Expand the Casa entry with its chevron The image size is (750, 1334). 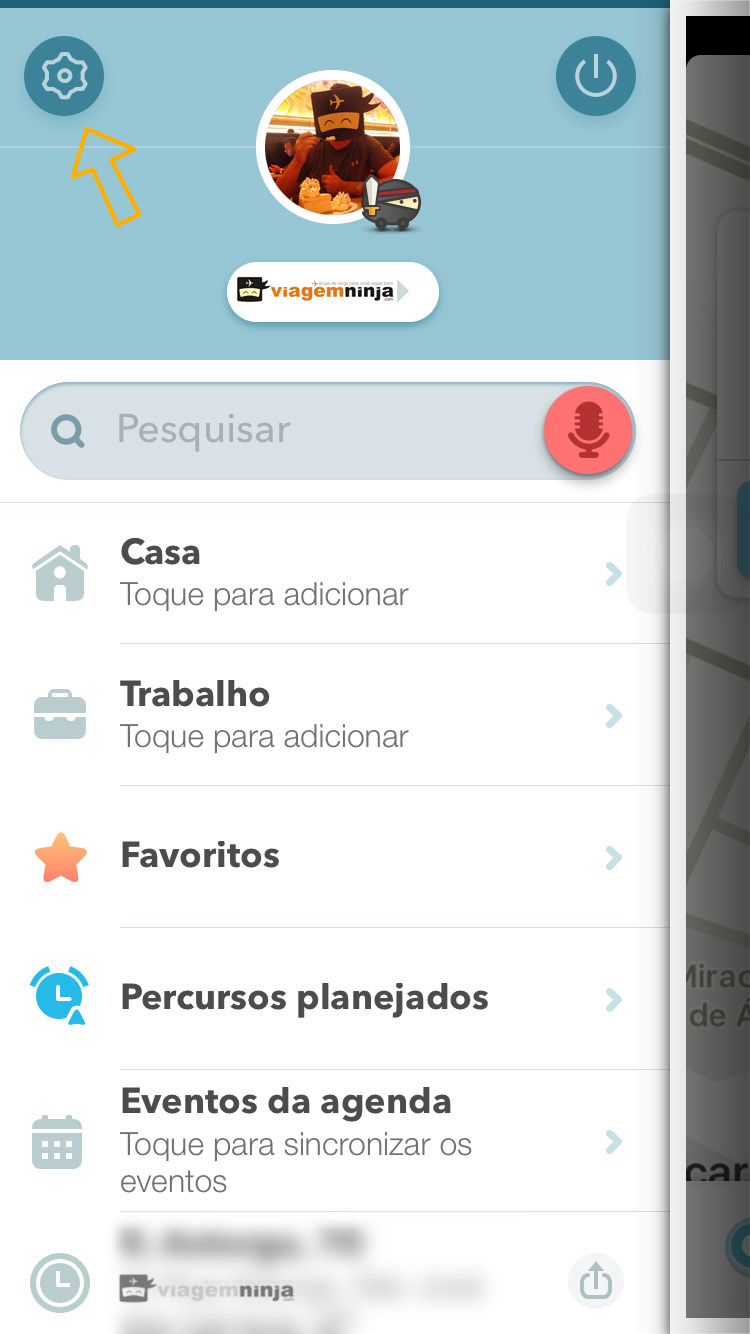[613, 571]
